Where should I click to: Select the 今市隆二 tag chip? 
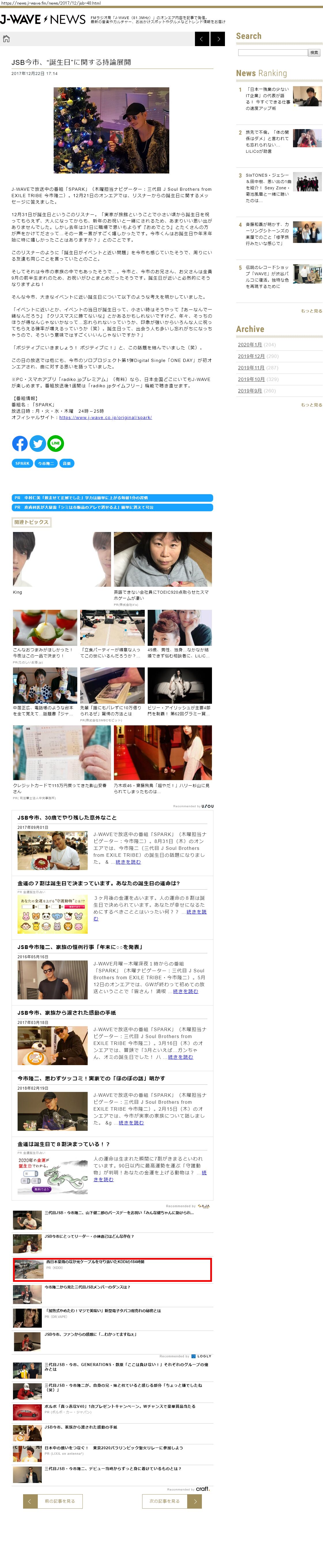(46, 463)
